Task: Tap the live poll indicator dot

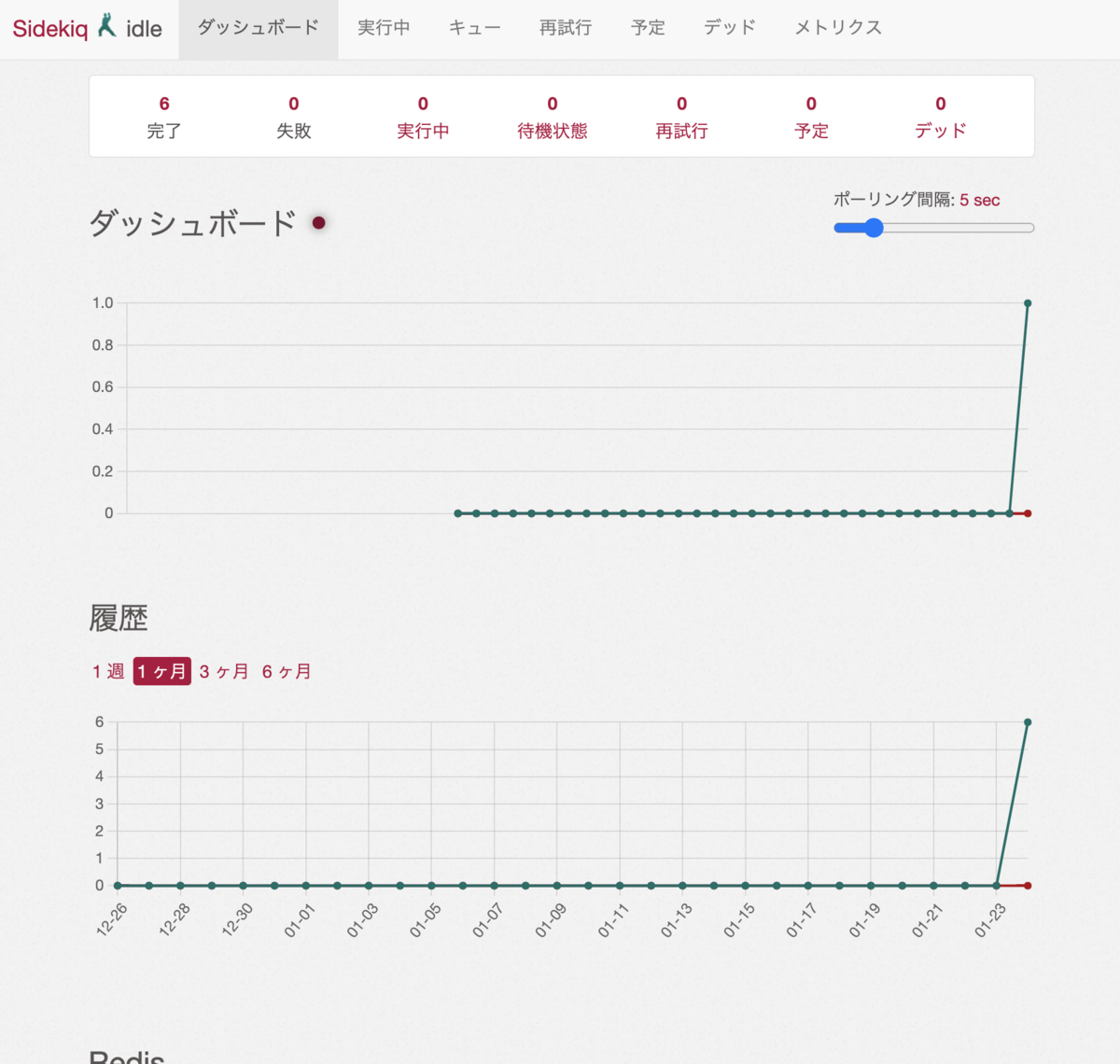Action: (318, 223)
